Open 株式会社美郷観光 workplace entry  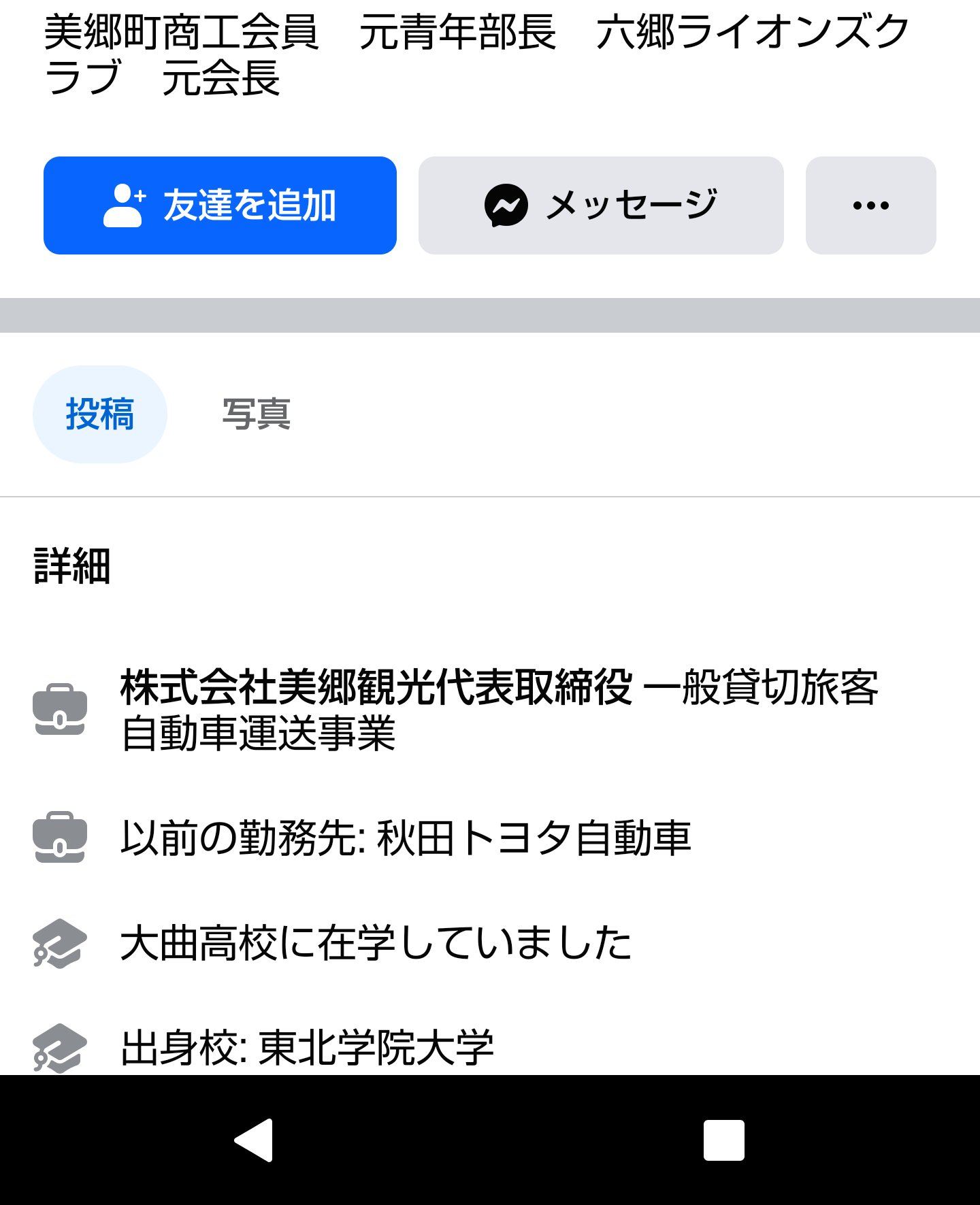pos(375,687)
